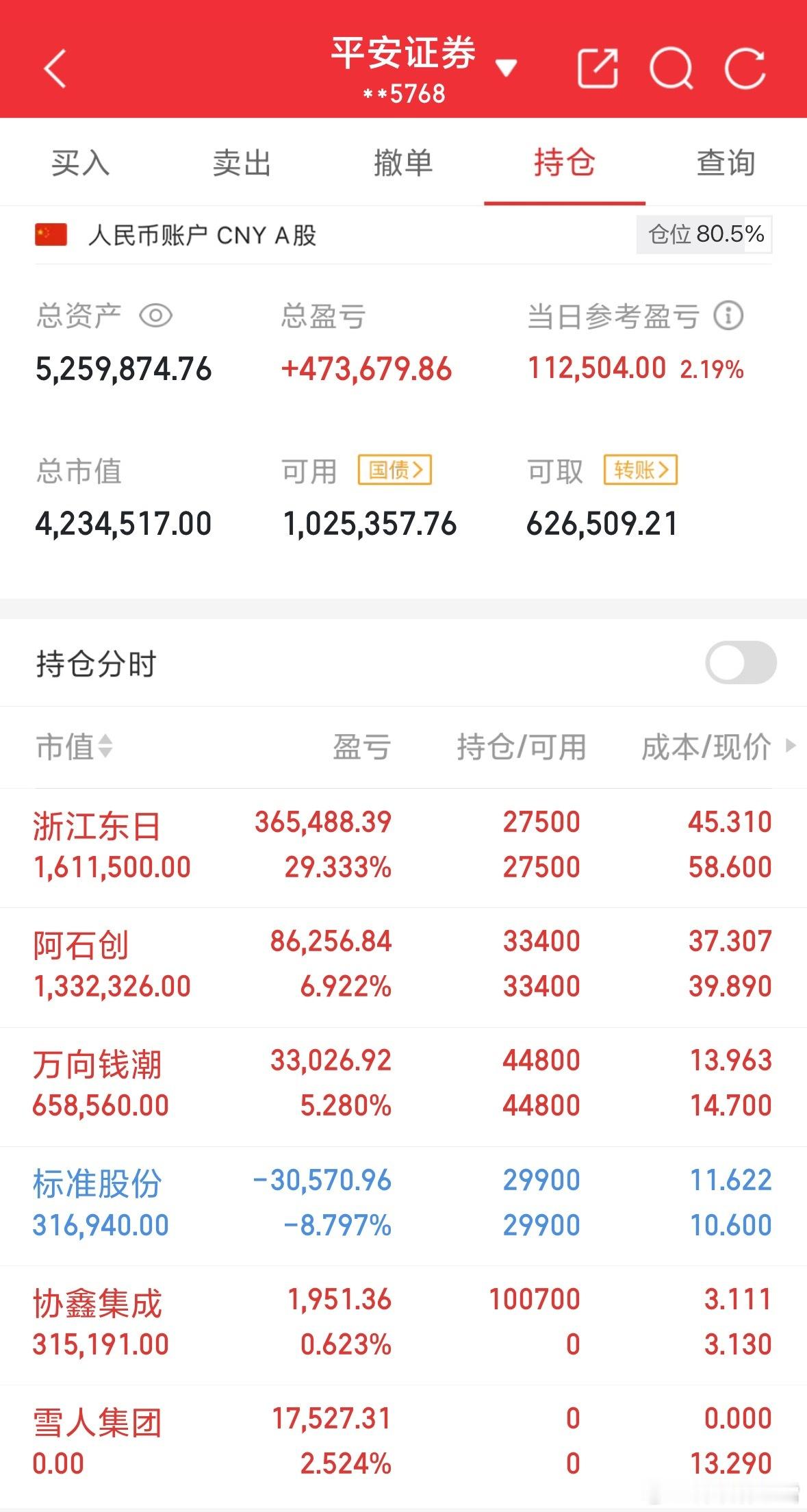Open the account dropdown beside 平安证券
This screenshot has width=807, height=1512.
tap(506, 68)
